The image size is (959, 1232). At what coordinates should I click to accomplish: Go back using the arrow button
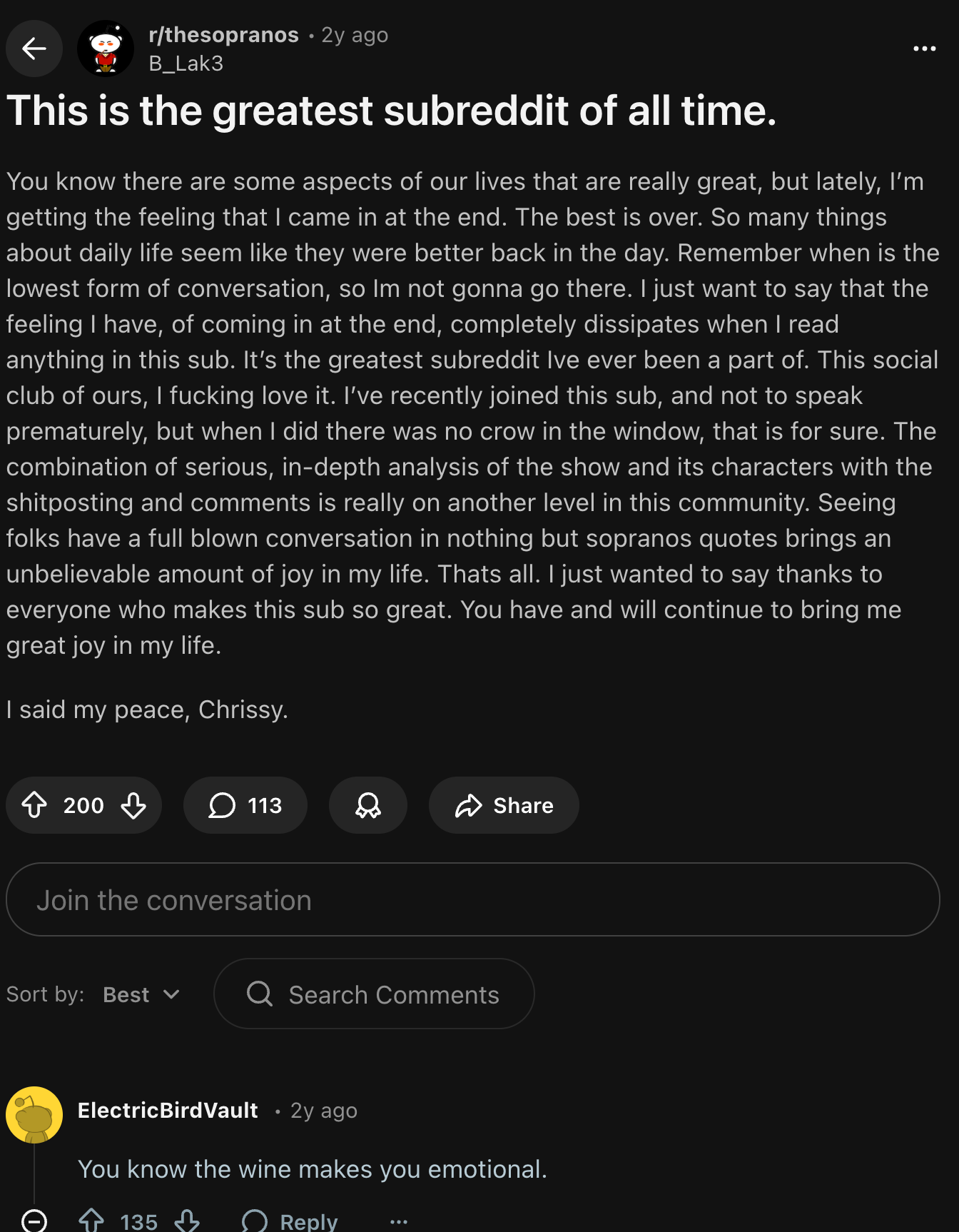34,49
